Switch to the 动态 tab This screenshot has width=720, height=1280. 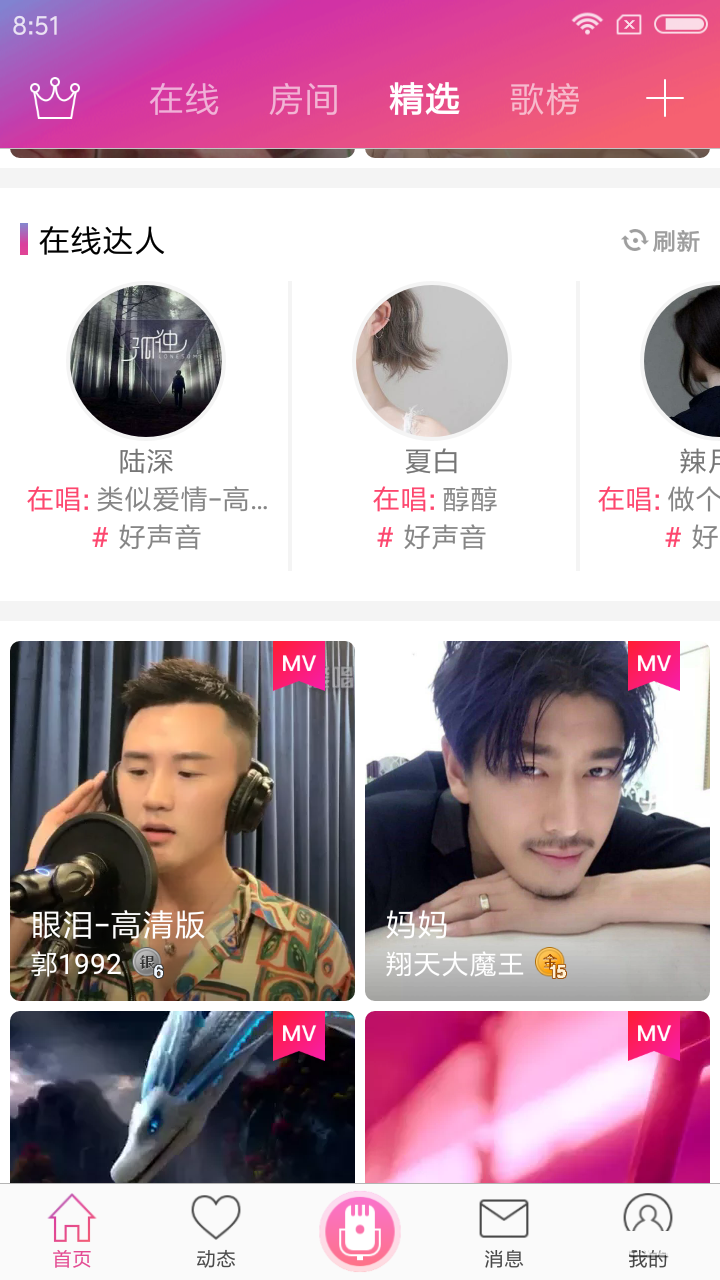pyautogui.click(x=216, y=1232)
